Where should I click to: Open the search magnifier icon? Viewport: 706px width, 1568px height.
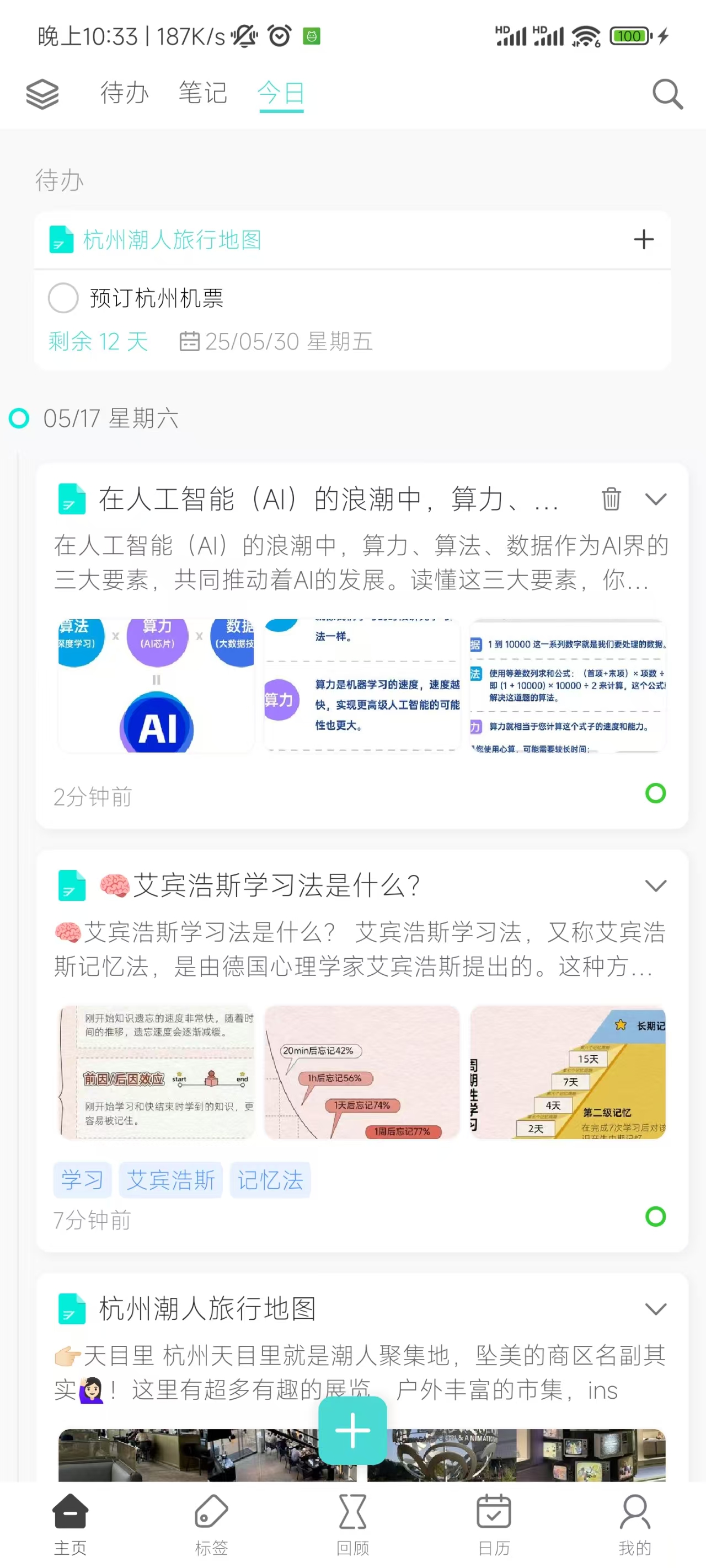[x=667, y=94]
